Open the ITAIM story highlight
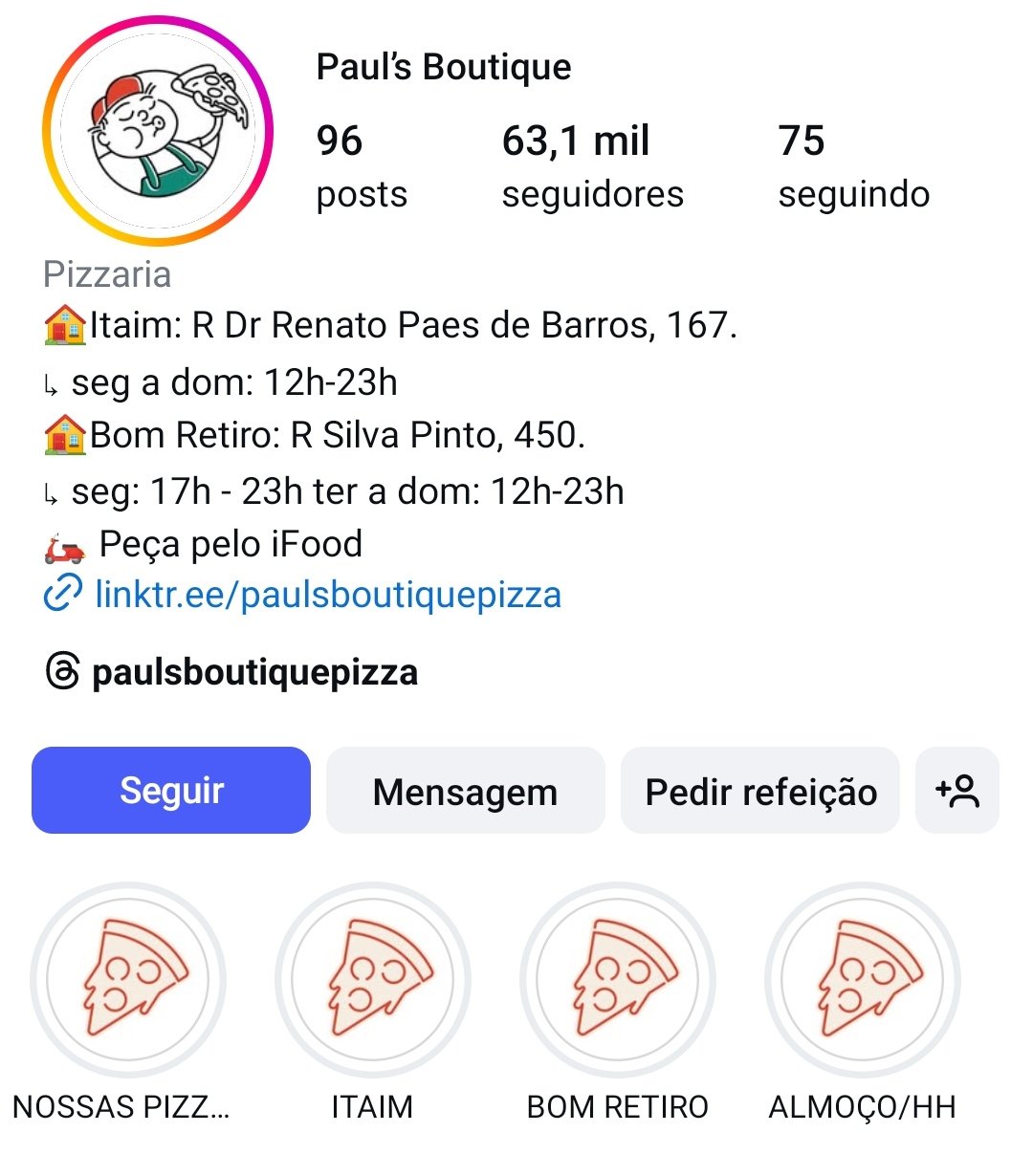 pyautogui.click(x=372, y=980)
